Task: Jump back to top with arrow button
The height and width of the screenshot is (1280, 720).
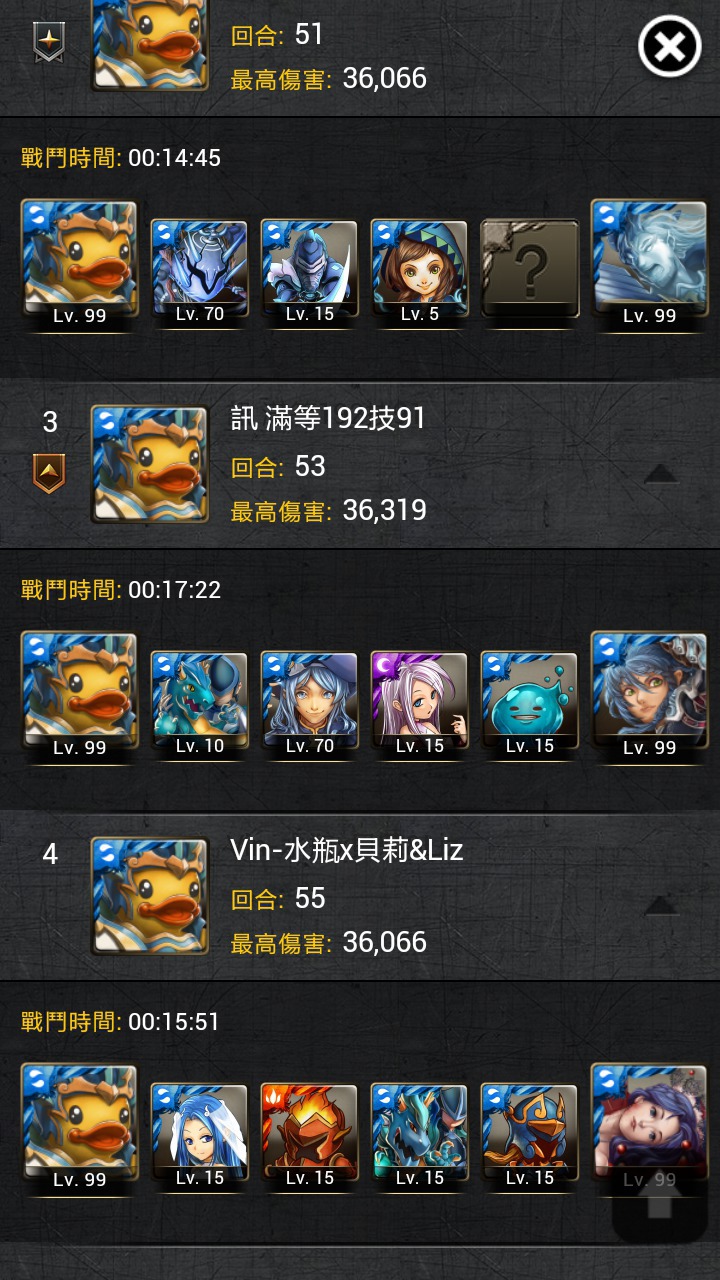Action: tap(660, 1200)
